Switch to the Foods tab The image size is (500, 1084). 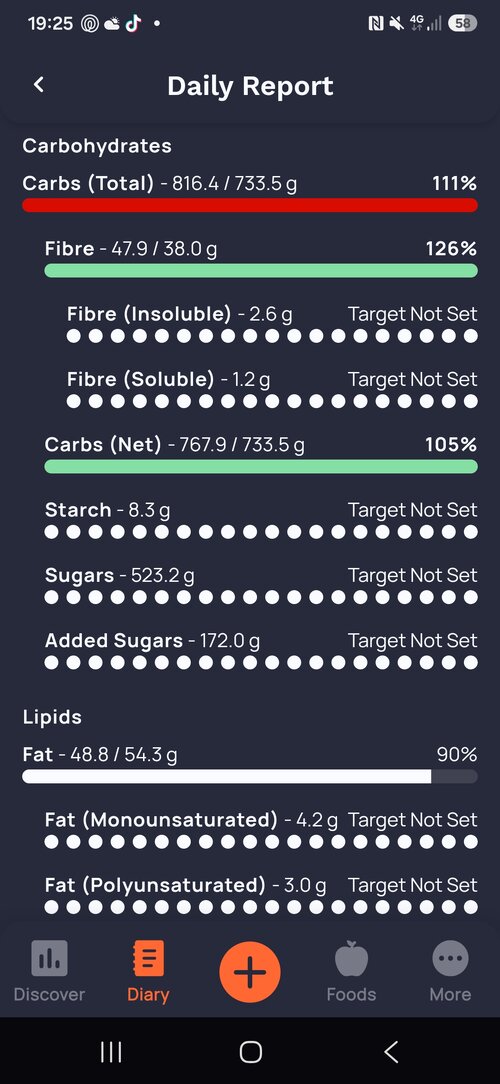pos(351,971)
